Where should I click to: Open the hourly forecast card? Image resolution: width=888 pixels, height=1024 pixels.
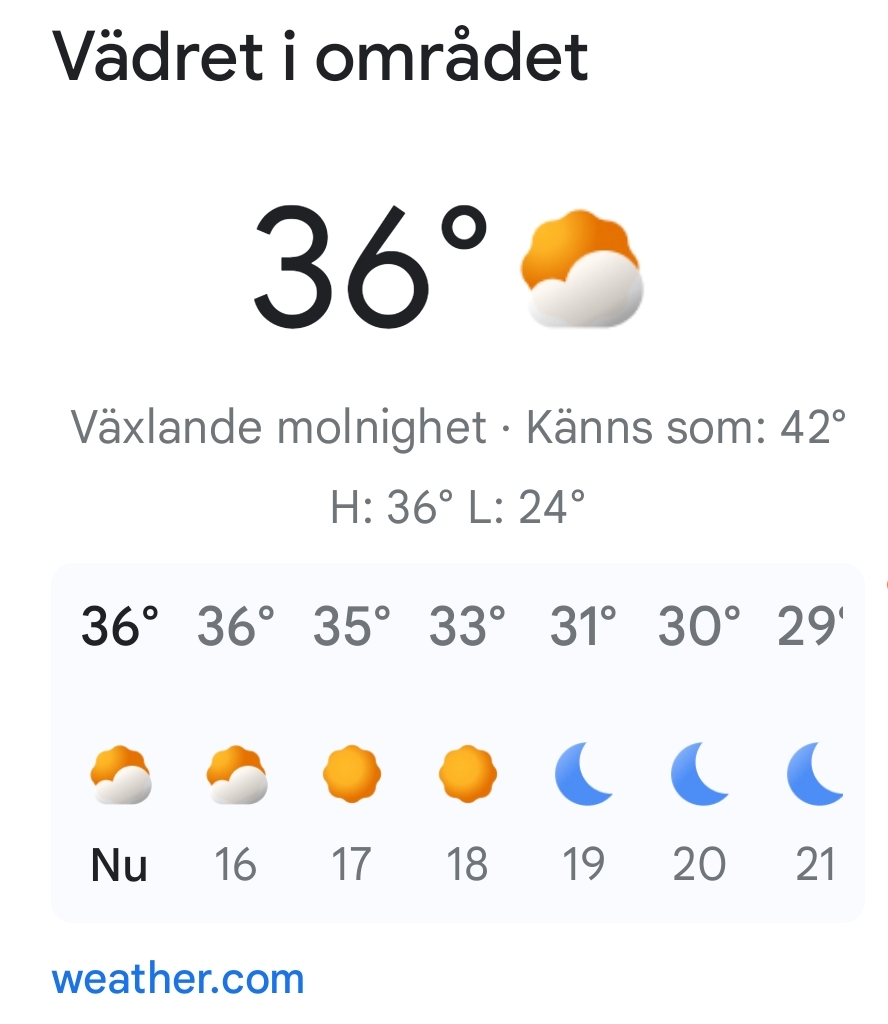(457, 742)
